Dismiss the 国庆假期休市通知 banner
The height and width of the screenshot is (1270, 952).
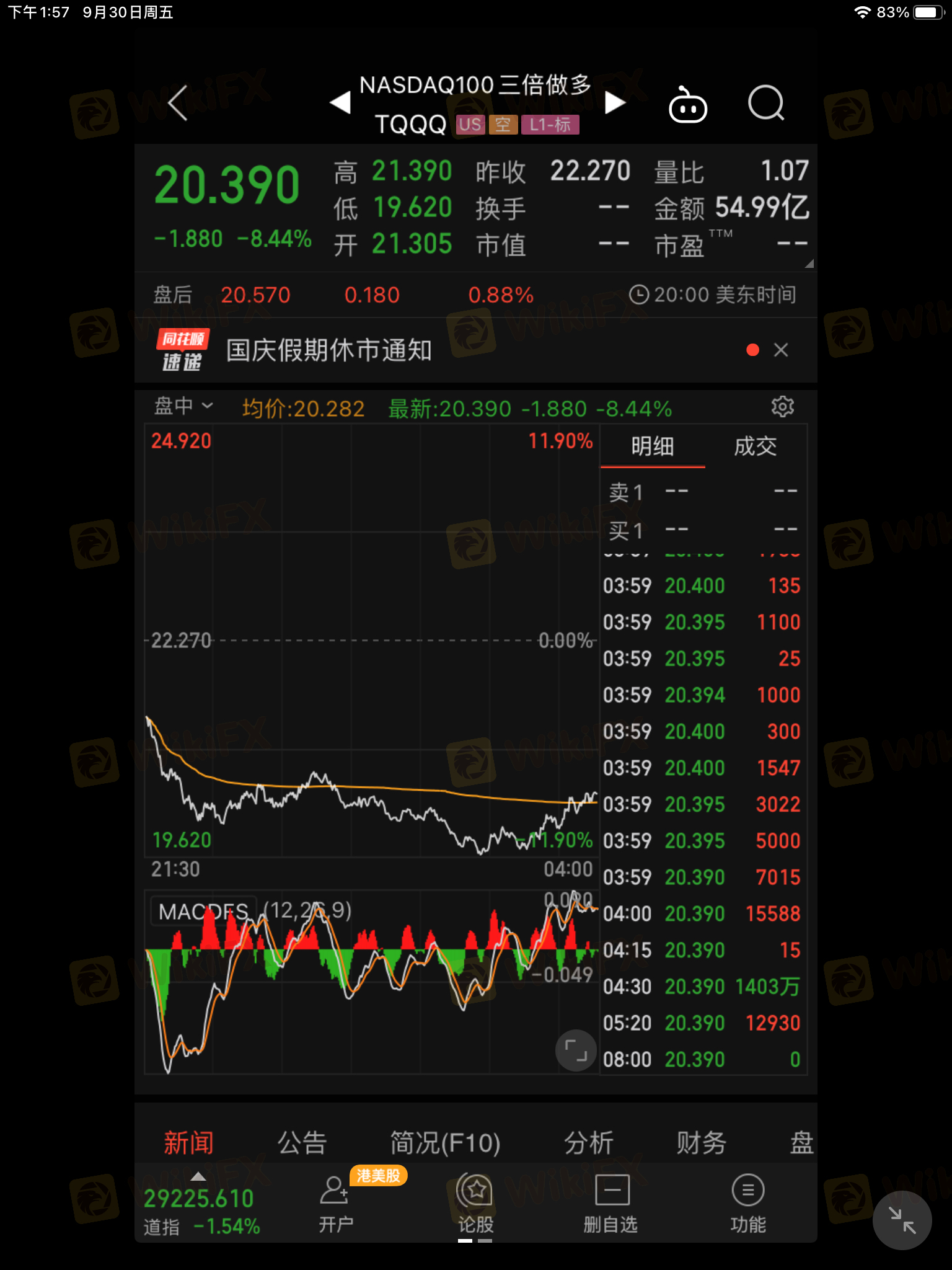(x=781, y=350)
